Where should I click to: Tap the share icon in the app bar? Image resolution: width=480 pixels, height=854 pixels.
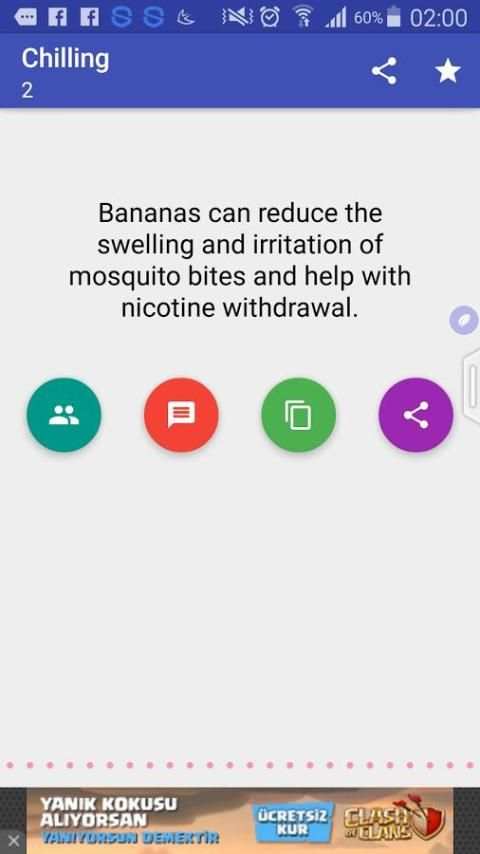point(384,71)
